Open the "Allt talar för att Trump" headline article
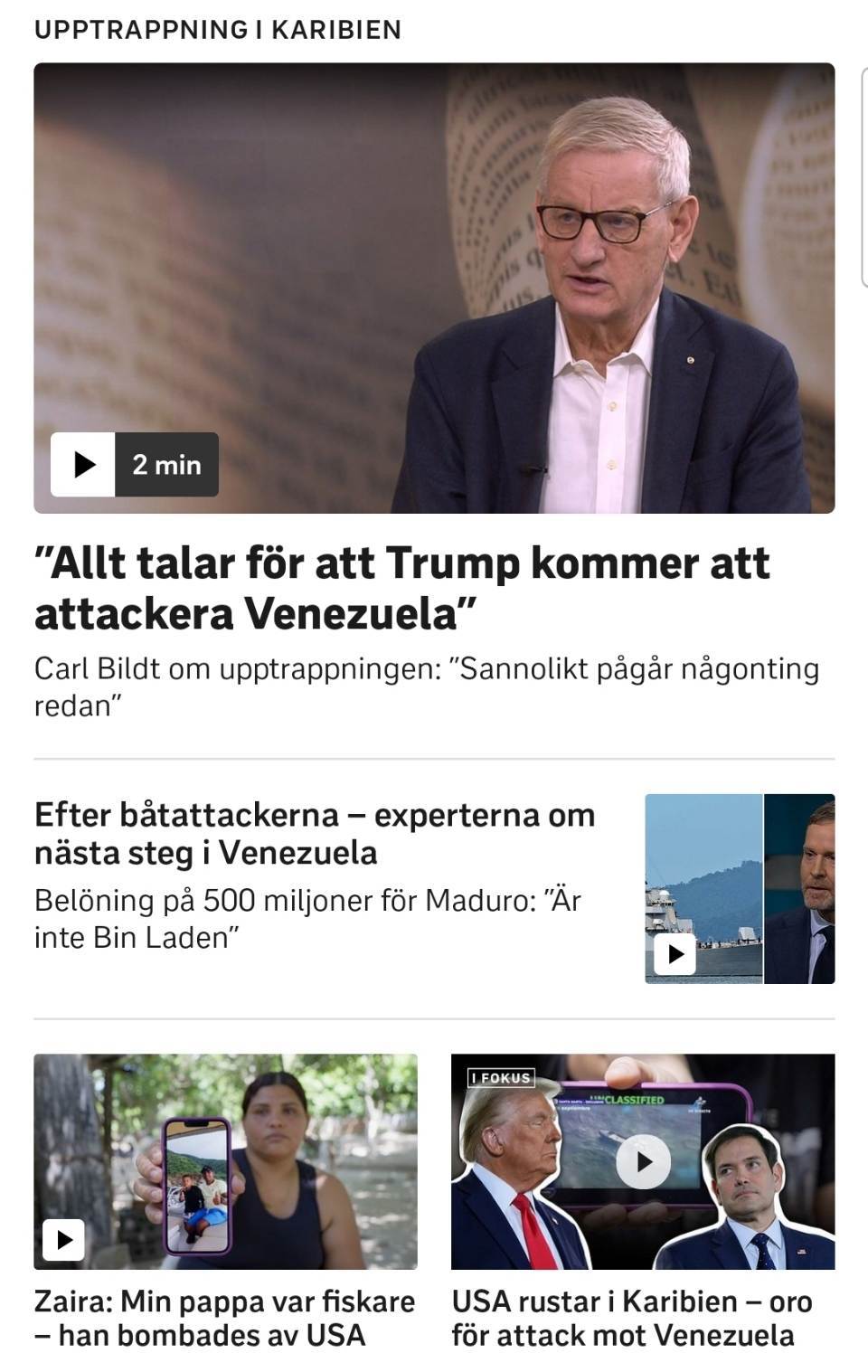868x1372 pixels. click(x=401, y=588)
